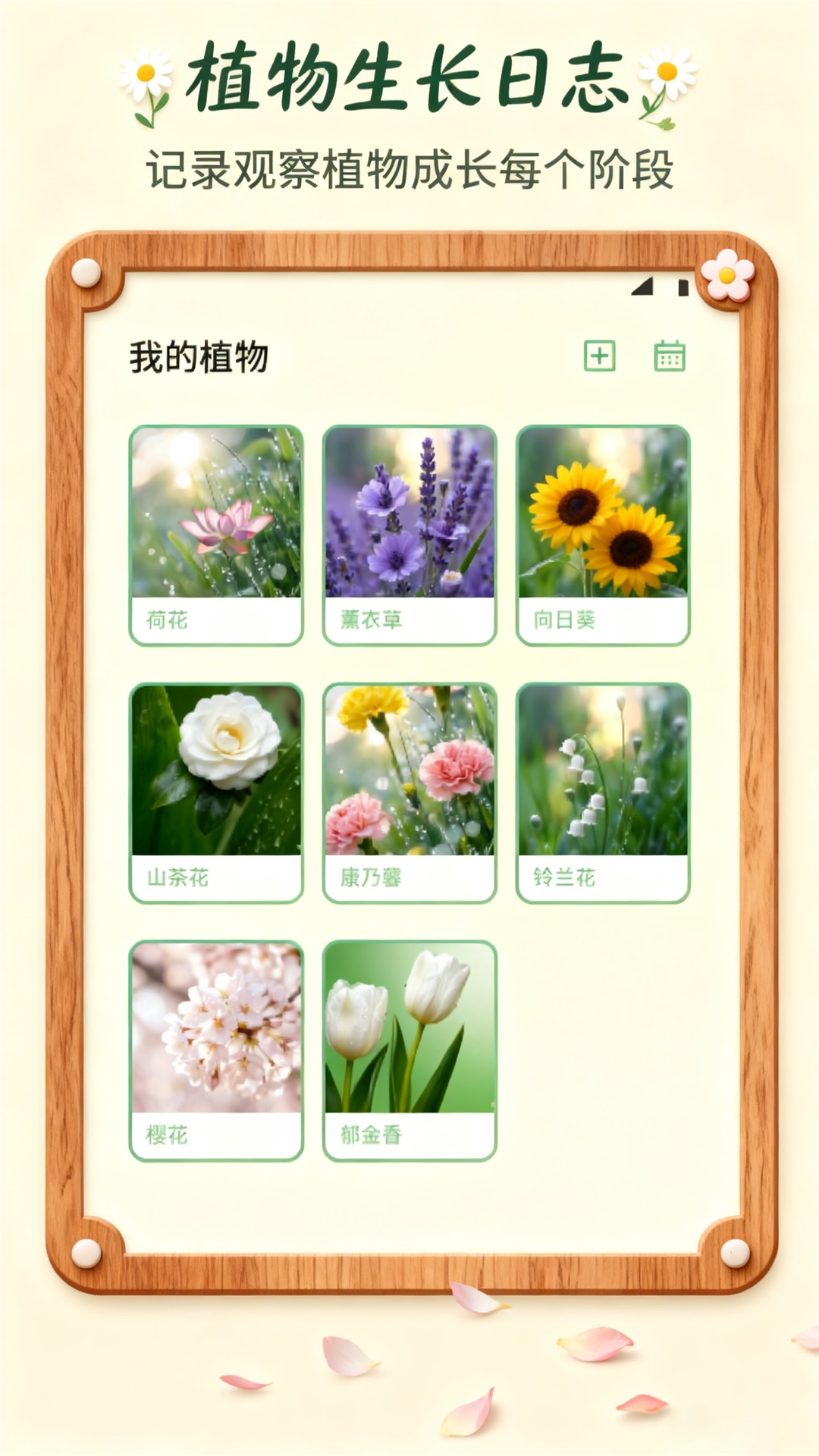The image size is (819, 1456).
Task: Tap the add new plant icon
Action: pyautogui.click(x=598, y=356)
